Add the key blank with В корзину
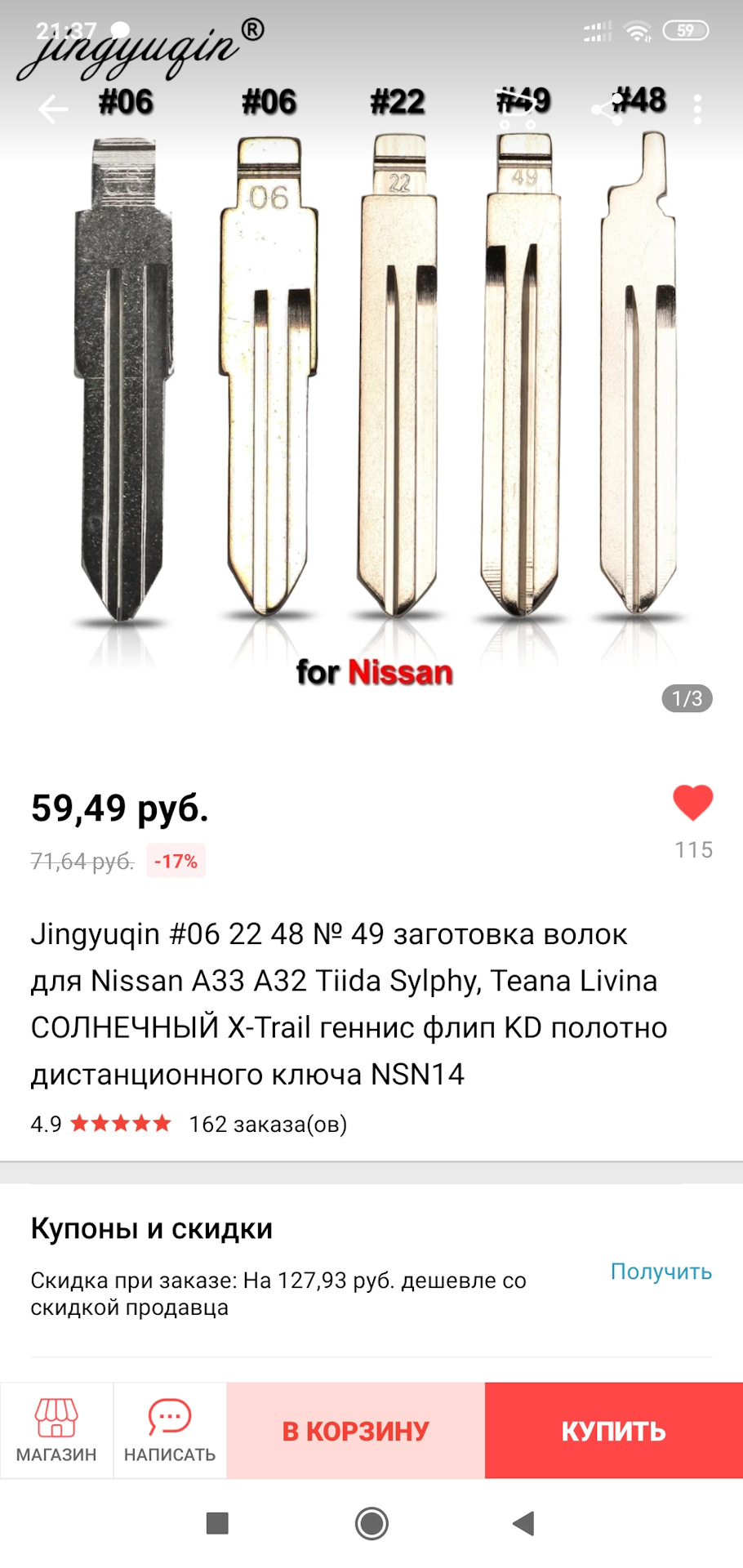743x1568 pixels. (x=355, y=1431)
